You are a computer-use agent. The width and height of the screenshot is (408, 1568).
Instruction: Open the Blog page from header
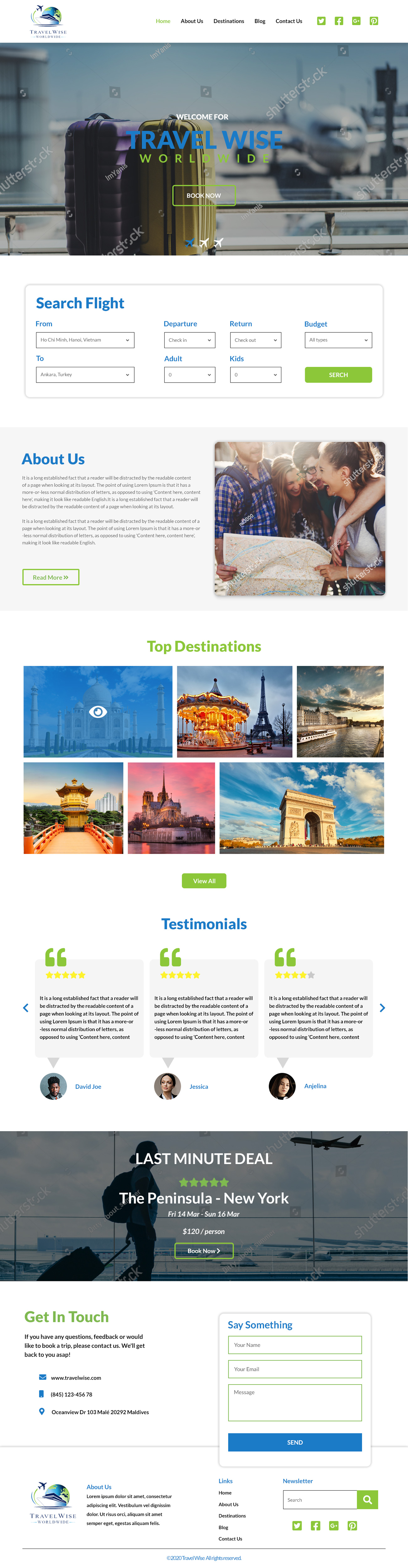point(260,21)
